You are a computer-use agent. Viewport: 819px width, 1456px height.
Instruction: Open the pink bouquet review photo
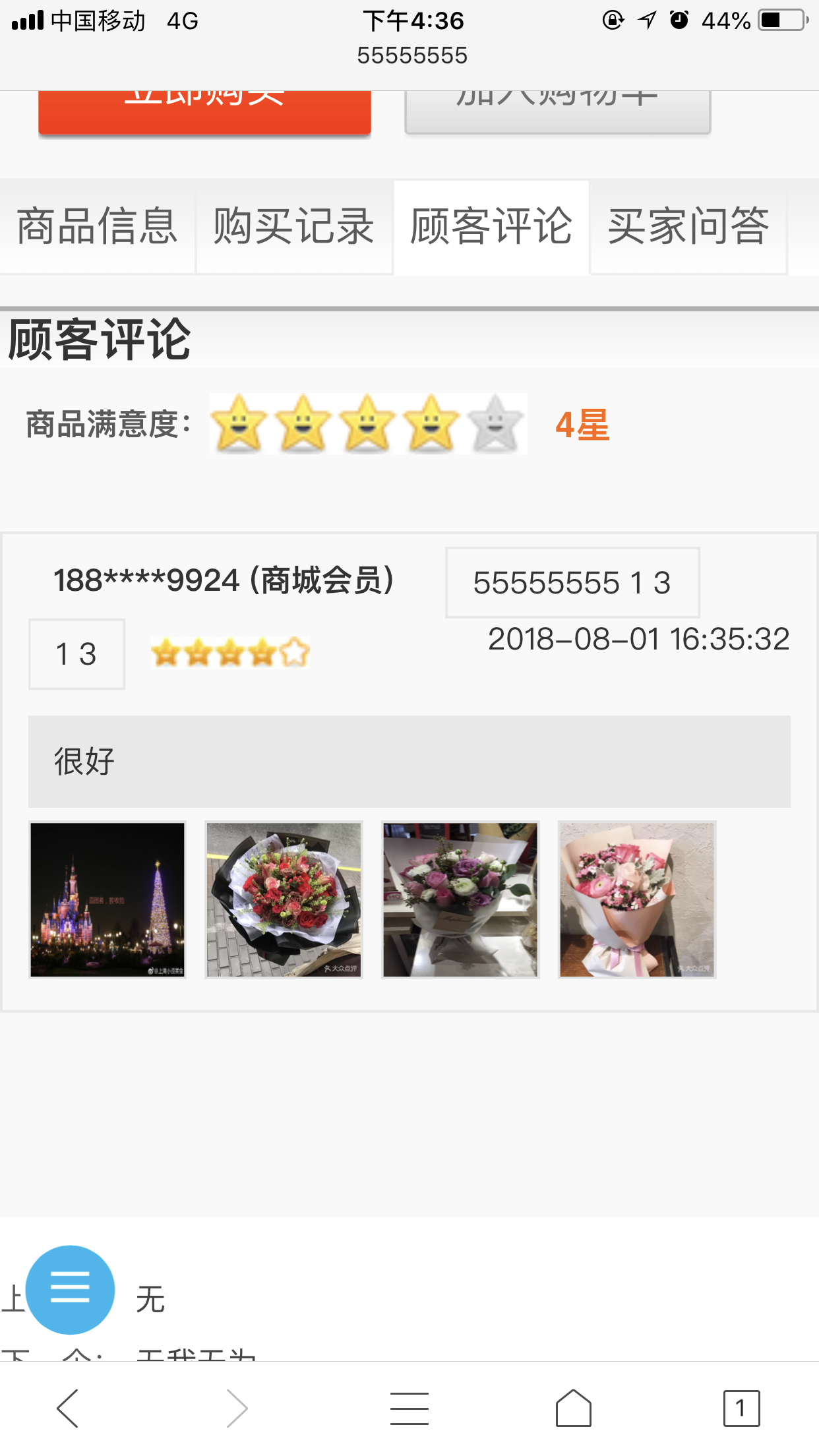click(637, 899)
